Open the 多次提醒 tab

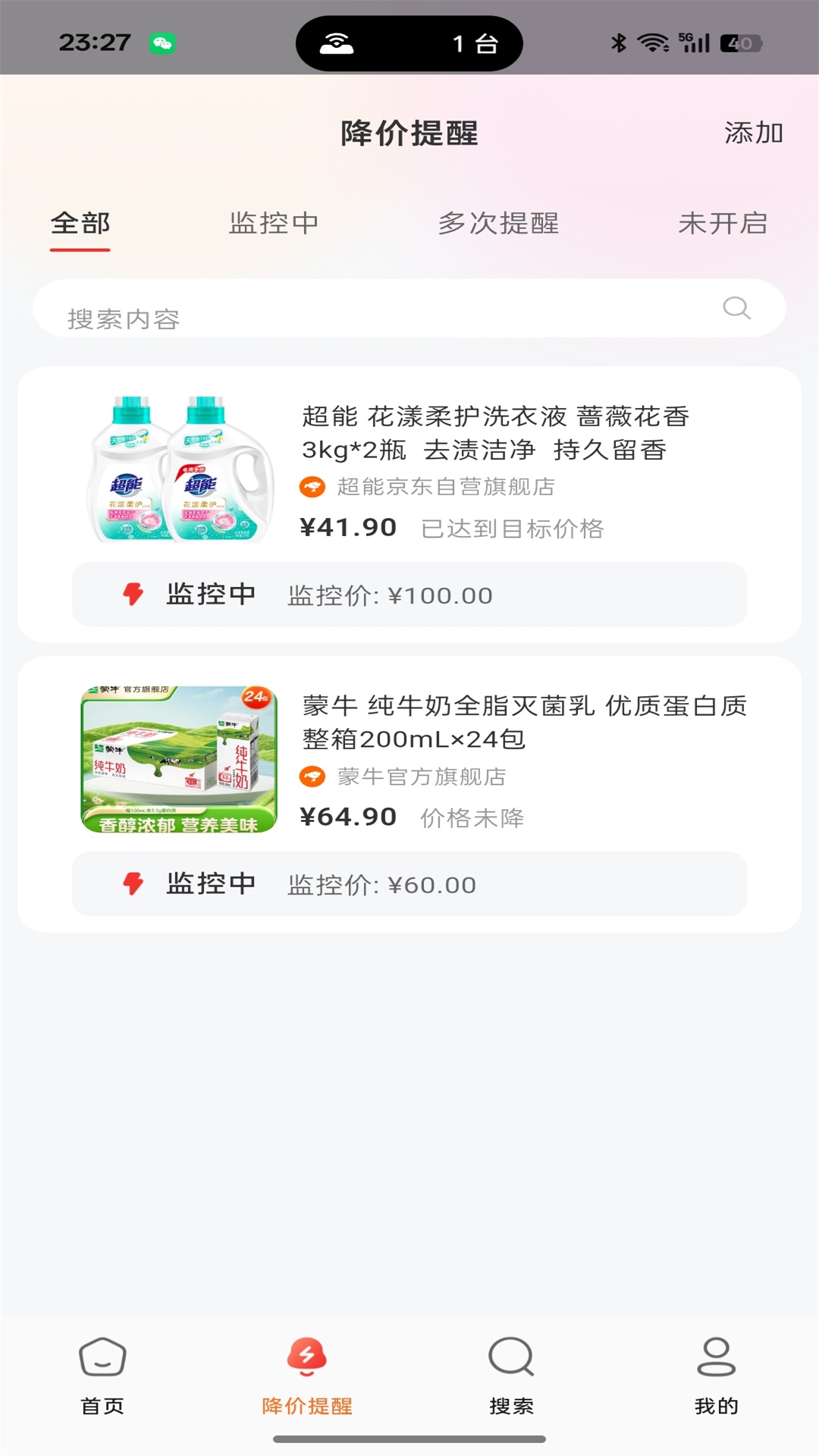pyautogui.click(x=500, y=224)
